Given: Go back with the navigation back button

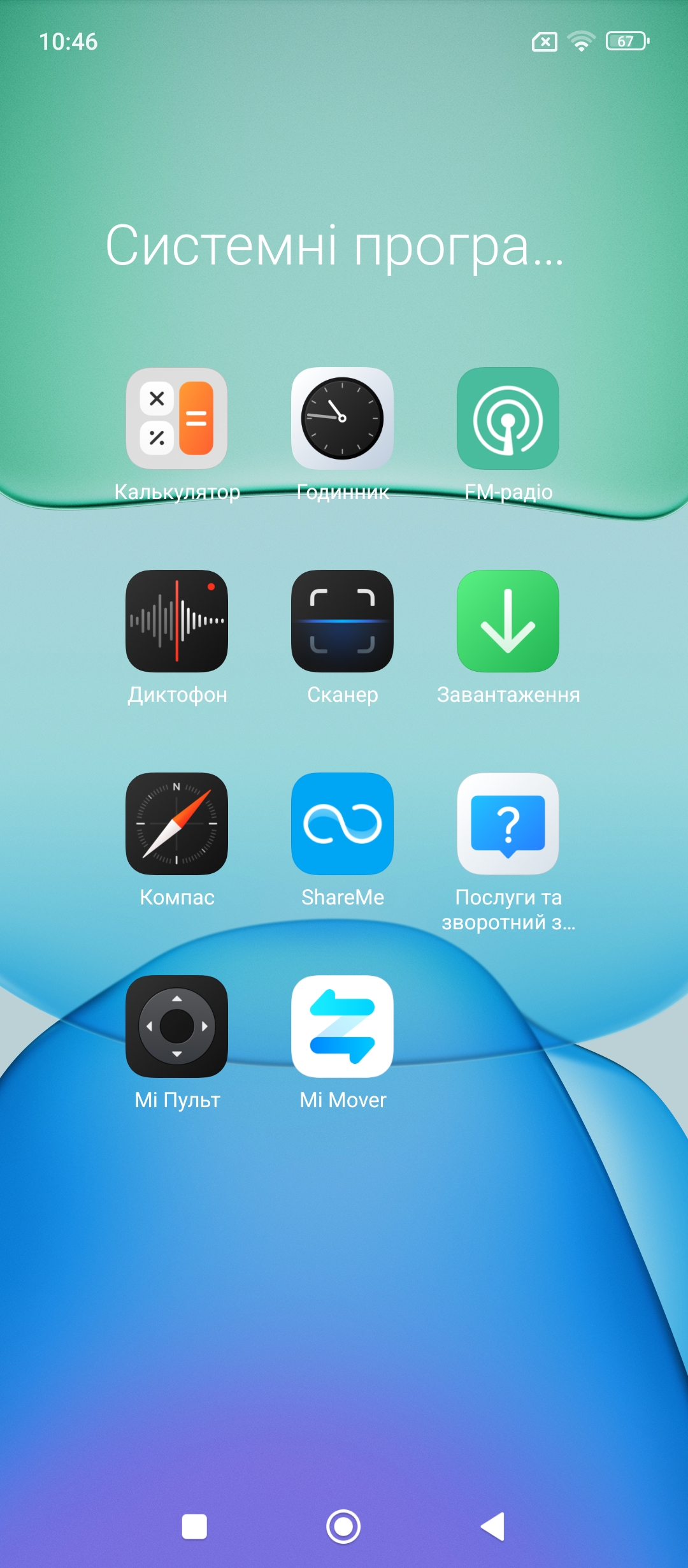Looking at the screenshot, I should [x=492, y=1527].
